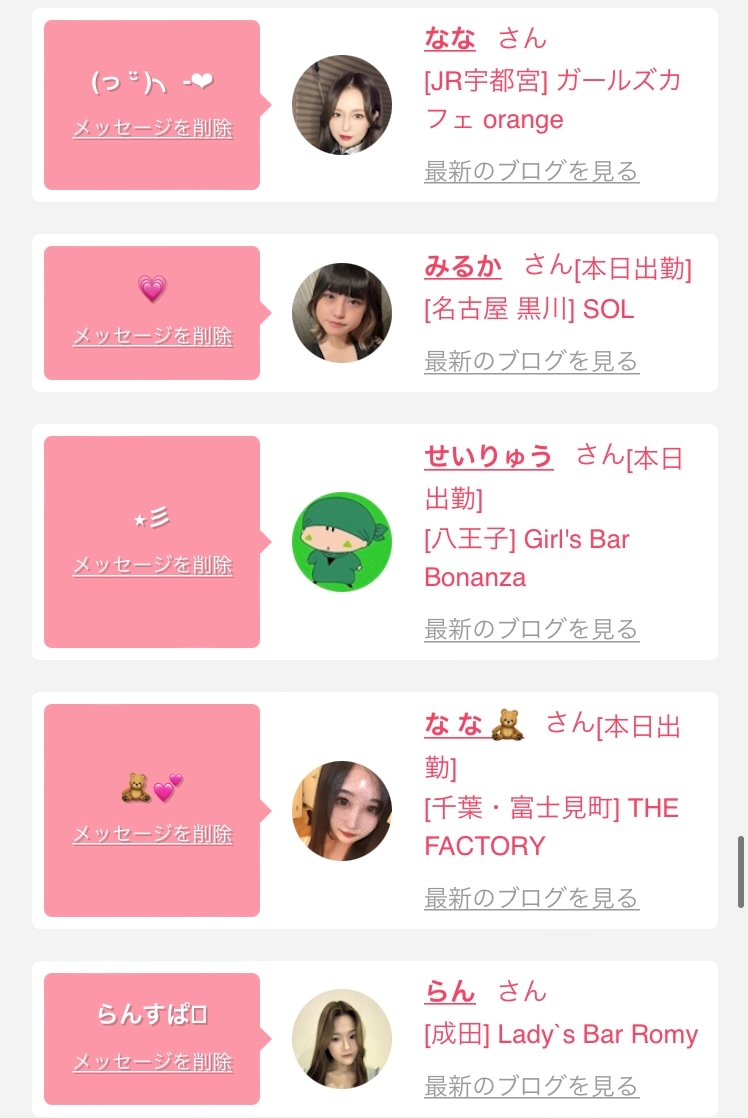
Task: Delete the らんすぱ message to らん
Action: point(152,1061)
